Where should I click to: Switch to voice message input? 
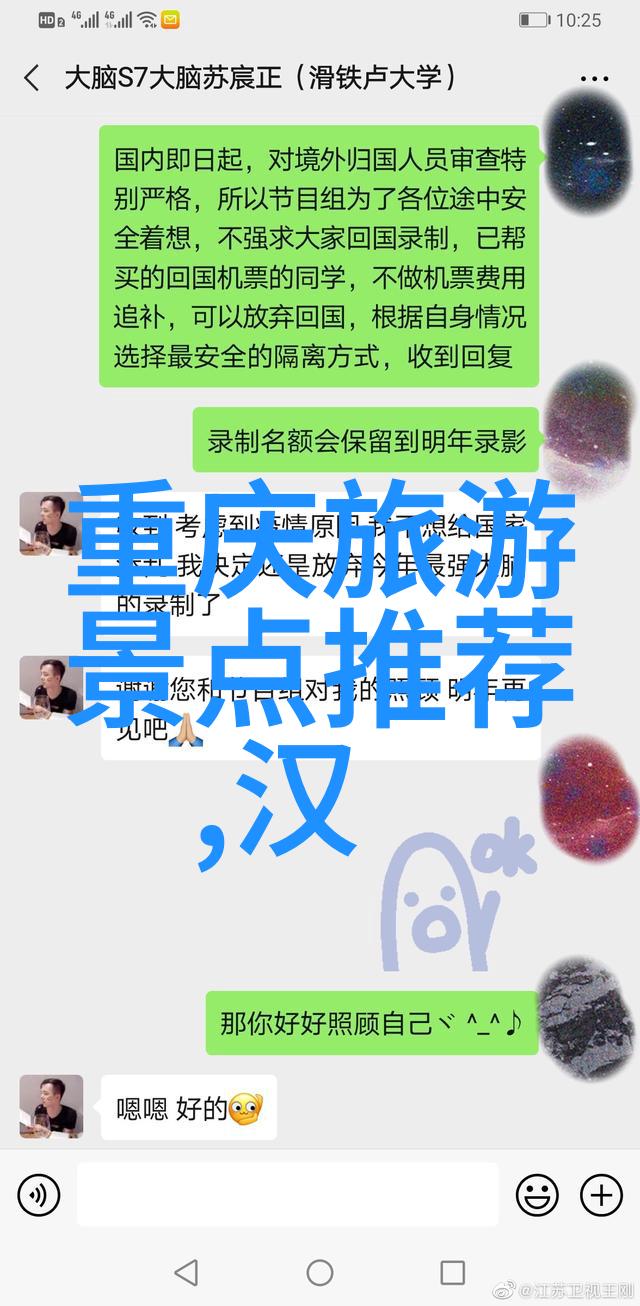(x=39, y=1195)
